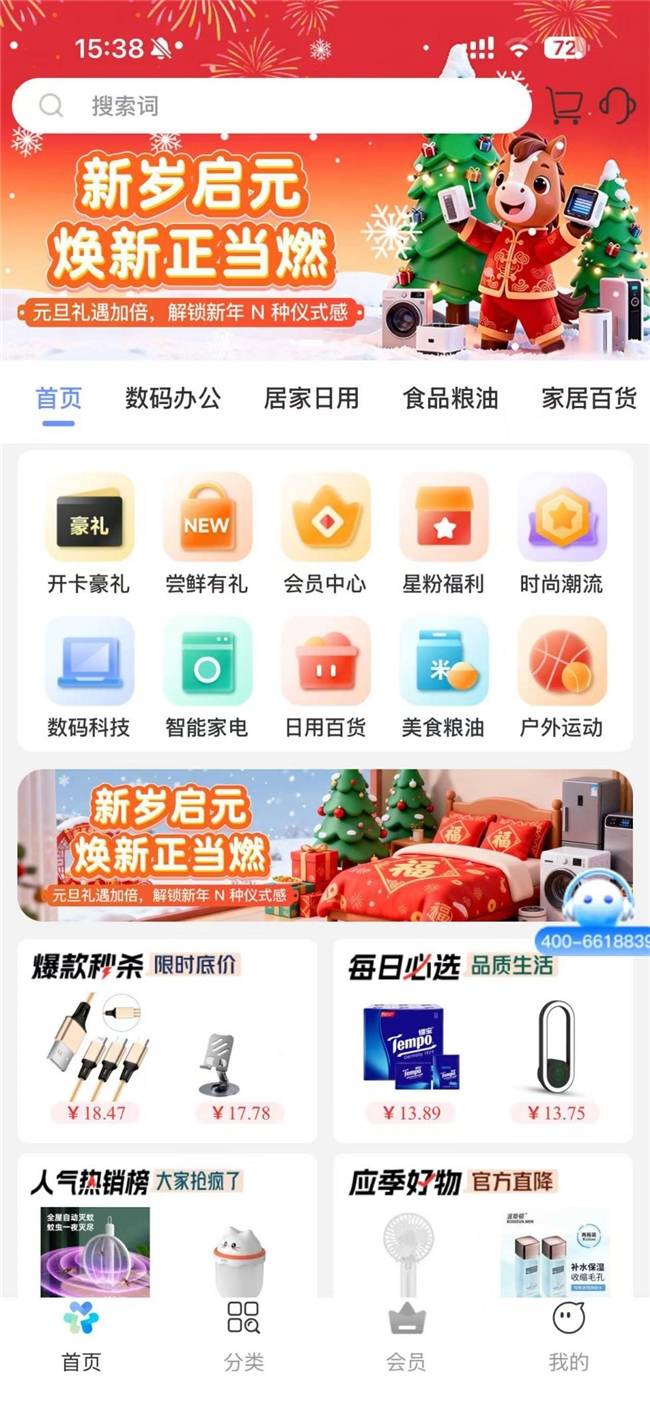
Task: Switch to the 数码办公 tab
Action: pos(173,398)
